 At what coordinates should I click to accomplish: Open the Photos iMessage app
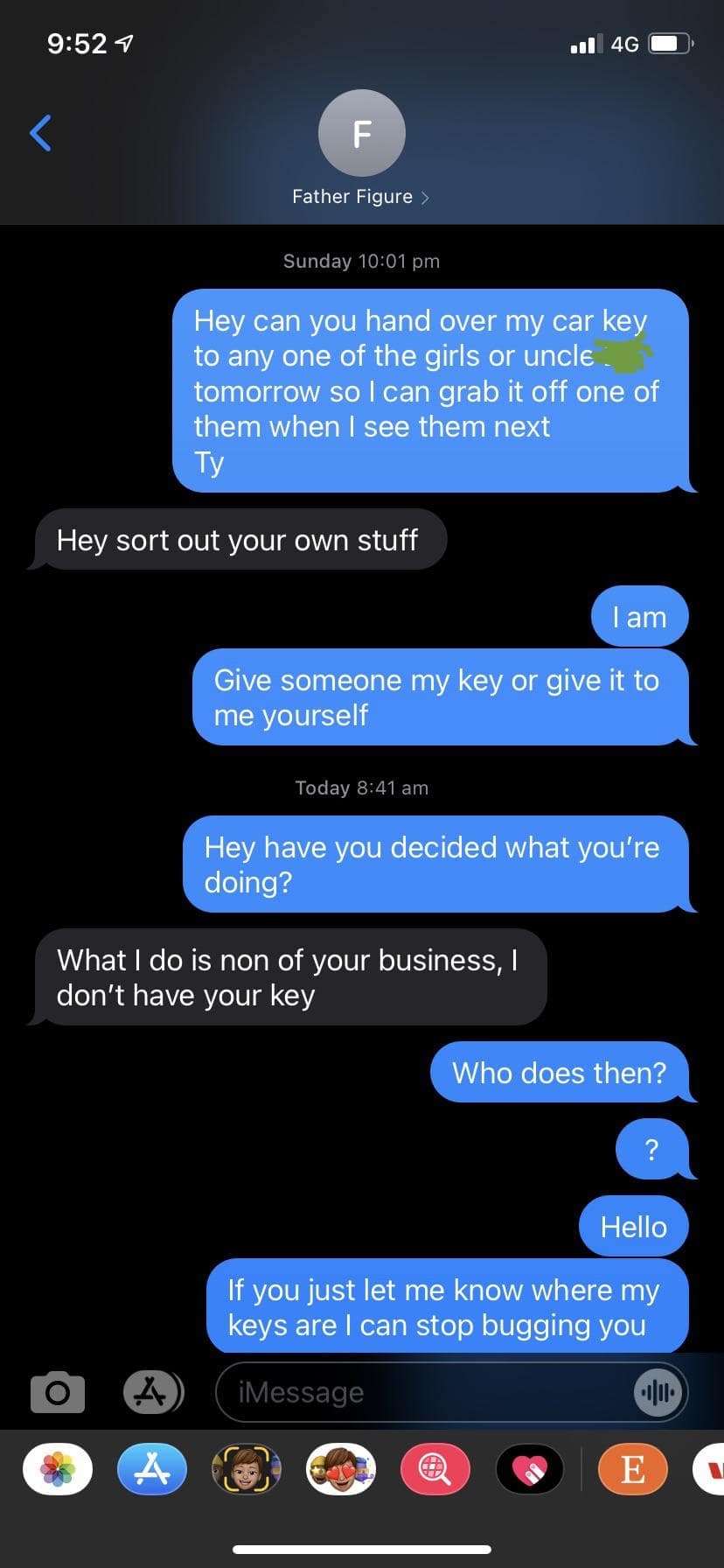(x=58, y=1469)
